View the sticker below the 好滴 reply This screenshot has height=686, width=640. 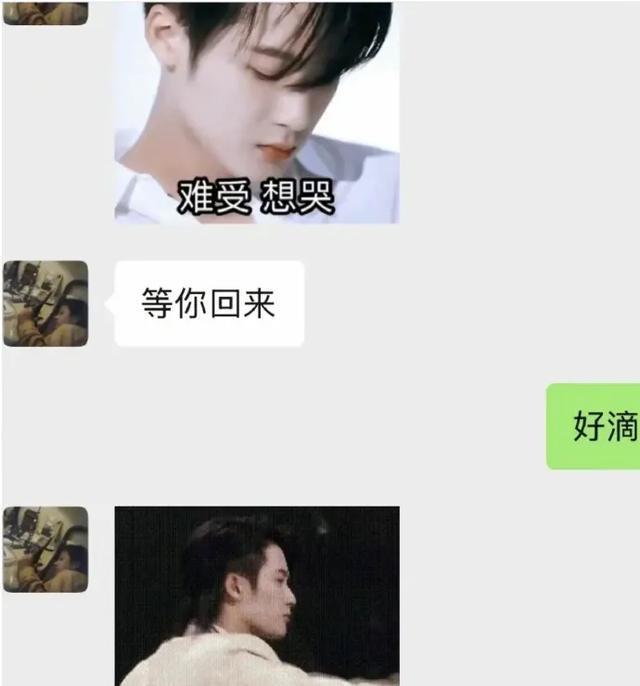[257, 596]
